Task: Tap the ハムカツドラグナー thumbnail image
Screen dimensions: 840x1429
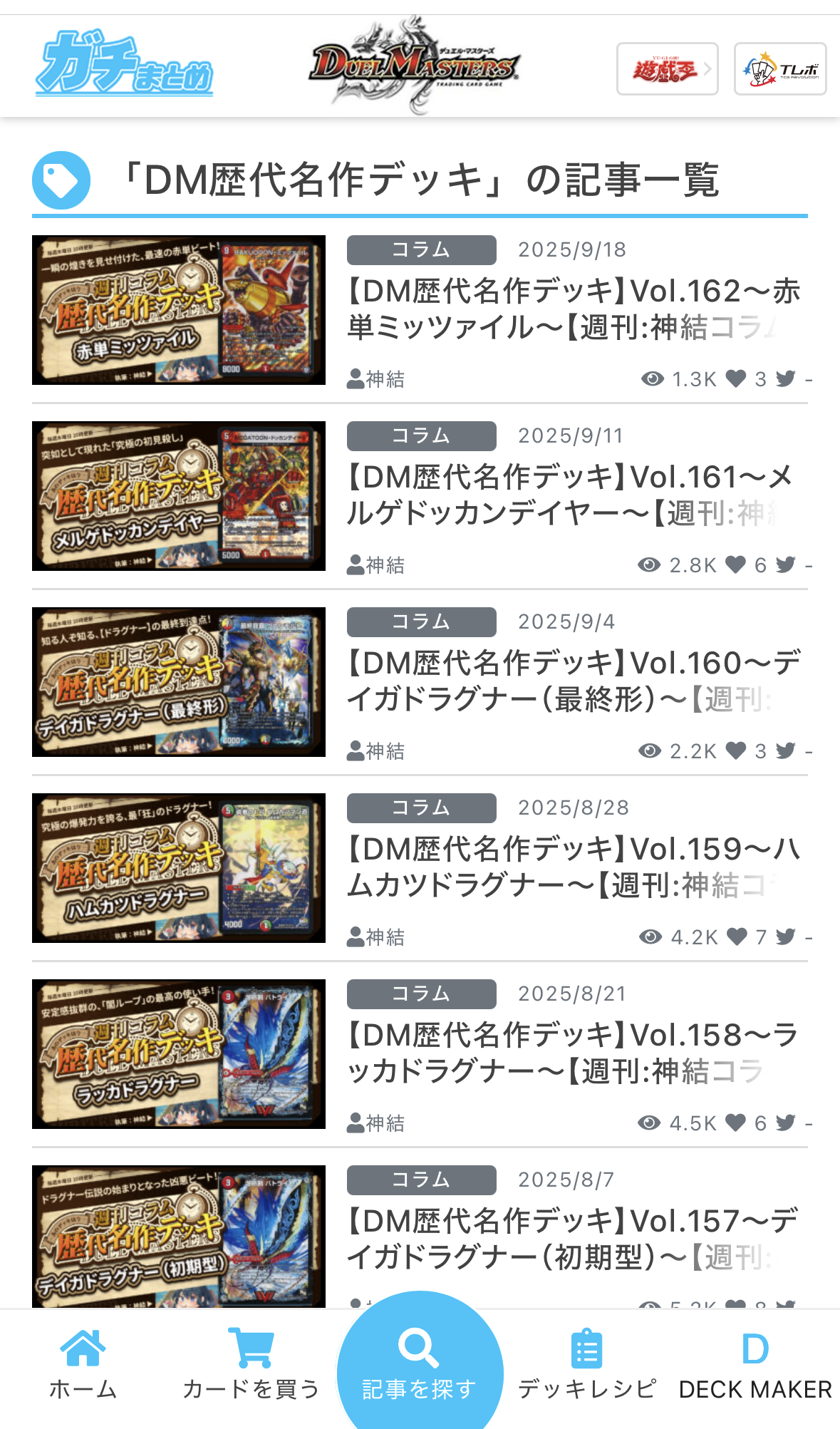Action: (179, 868)
